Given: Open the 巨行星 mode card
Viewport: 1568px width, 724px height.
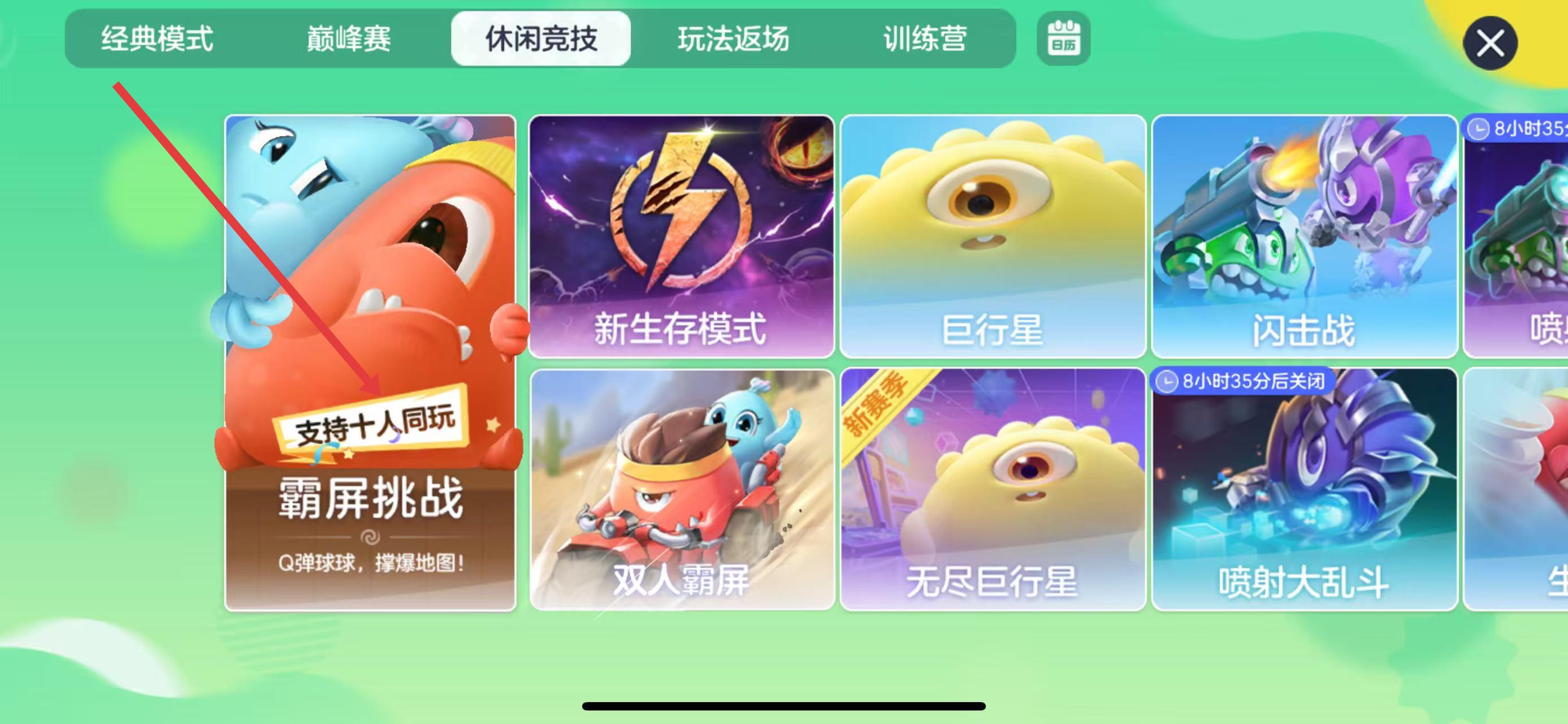Looking at the screenshot, I should coord(992,236).
